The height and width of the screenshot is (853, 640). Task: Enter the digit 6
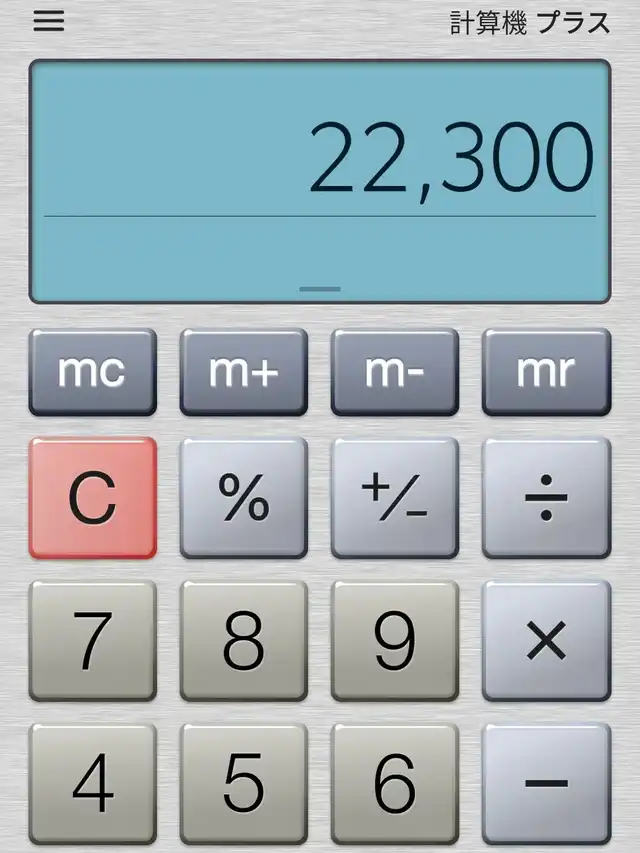tap(395, 784)
